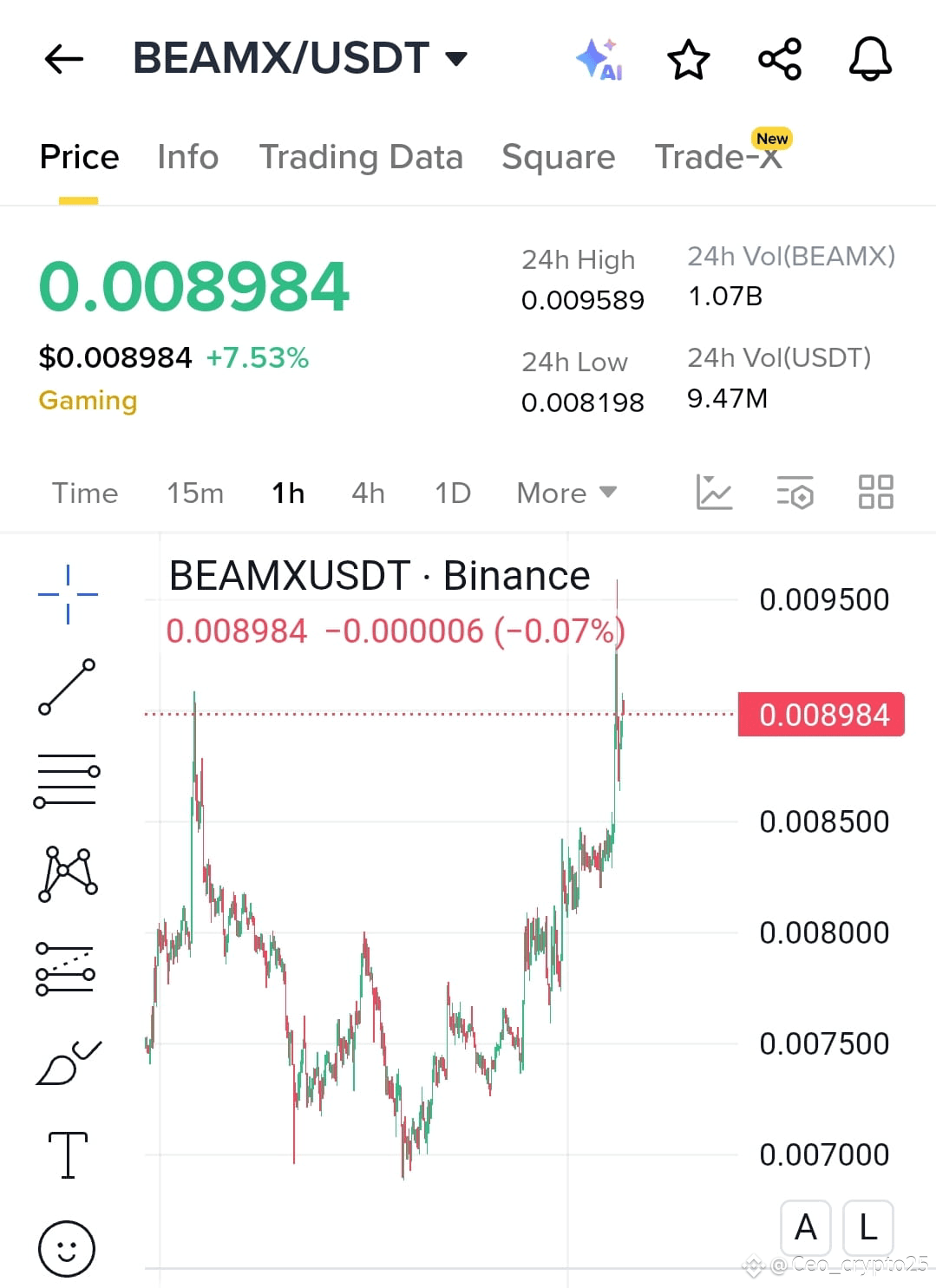Image resolution: width=936 pixels, height=1288 pixels.
Task: Favorite BEAMX/USDT with the star
Action: click(x=687, y=59)
